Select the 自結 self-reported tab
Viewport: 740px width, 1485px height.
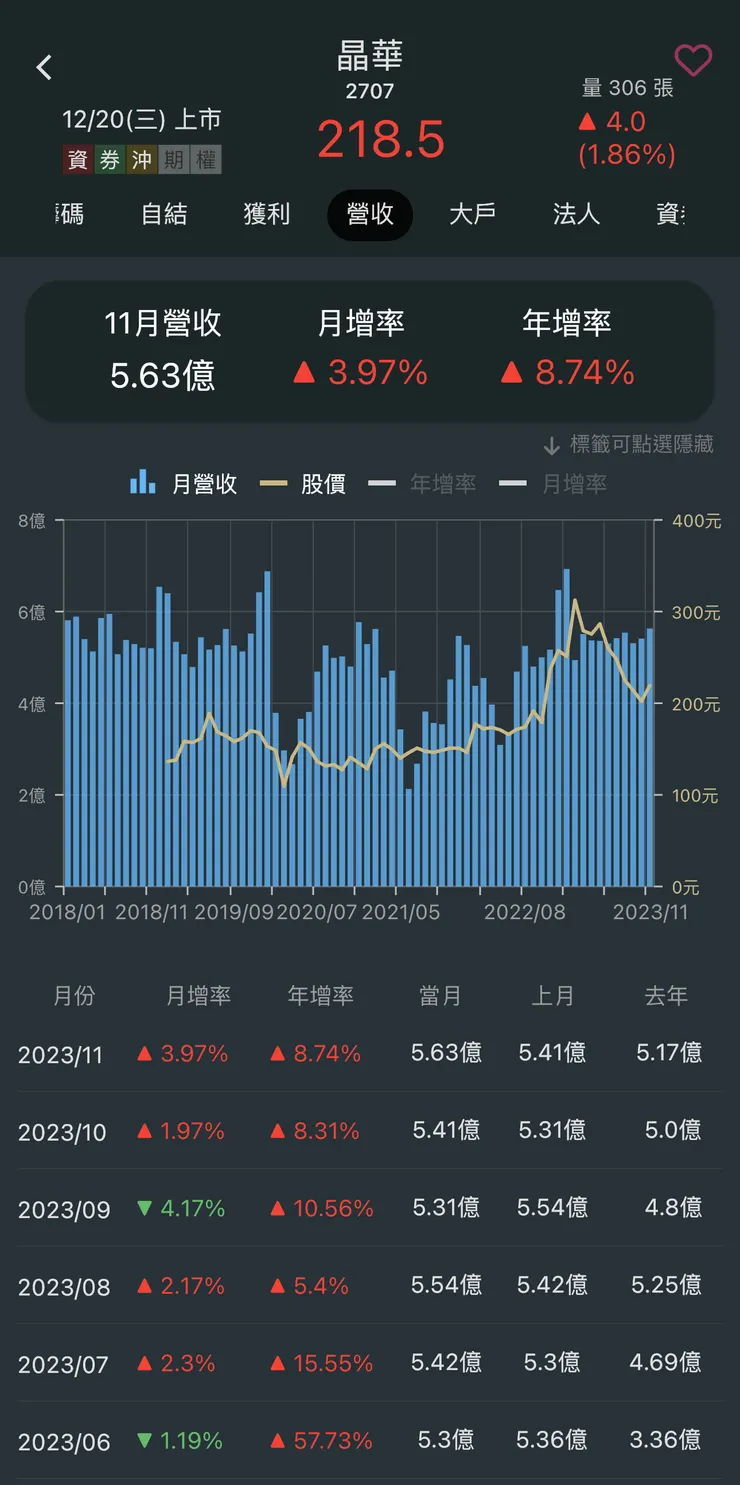(164, 215)
